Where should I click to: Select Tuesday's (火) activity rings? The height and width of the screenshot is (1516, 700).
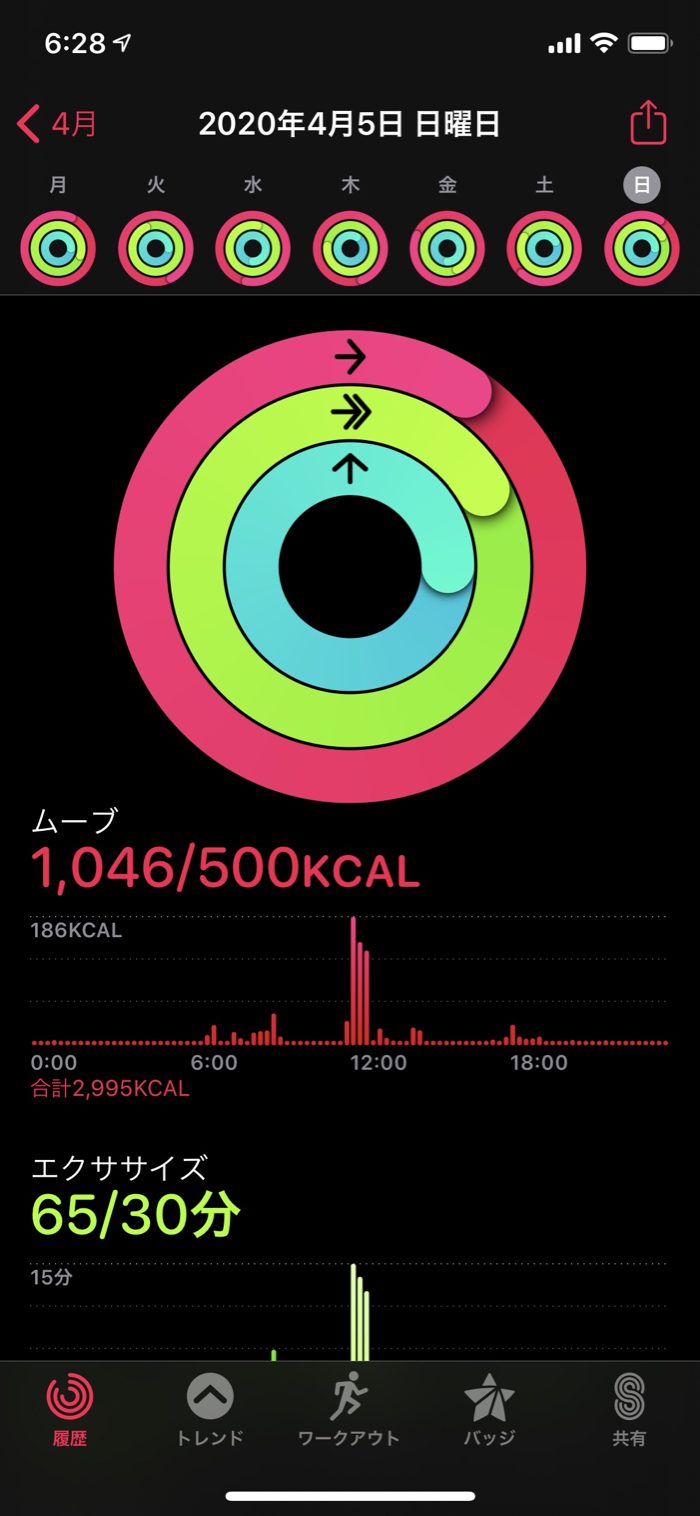pos(156,248)
